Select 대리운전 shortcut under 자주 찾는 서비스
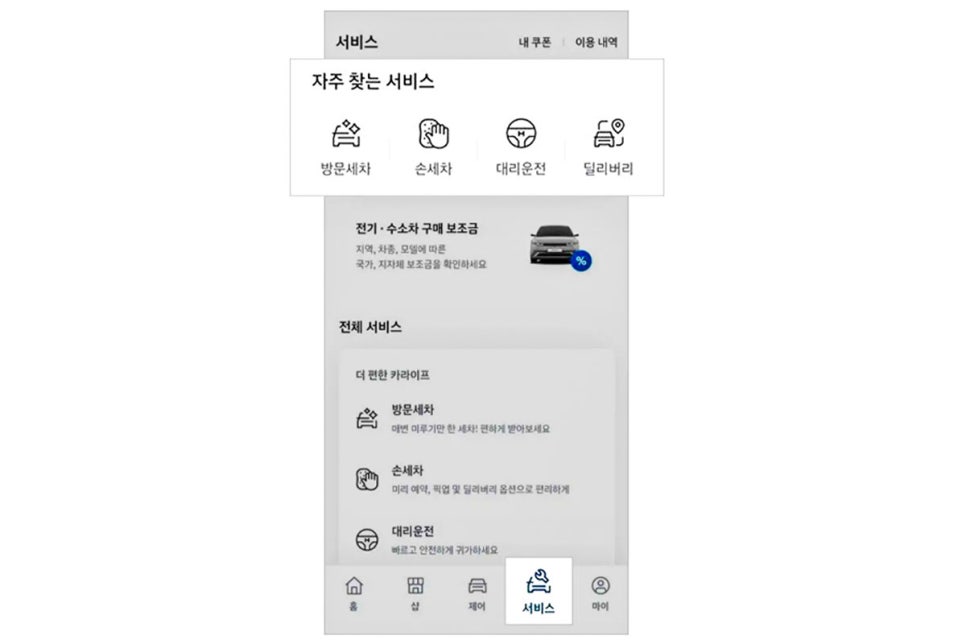966x644 pixels. pyautogui.click(x=520, y=147)
